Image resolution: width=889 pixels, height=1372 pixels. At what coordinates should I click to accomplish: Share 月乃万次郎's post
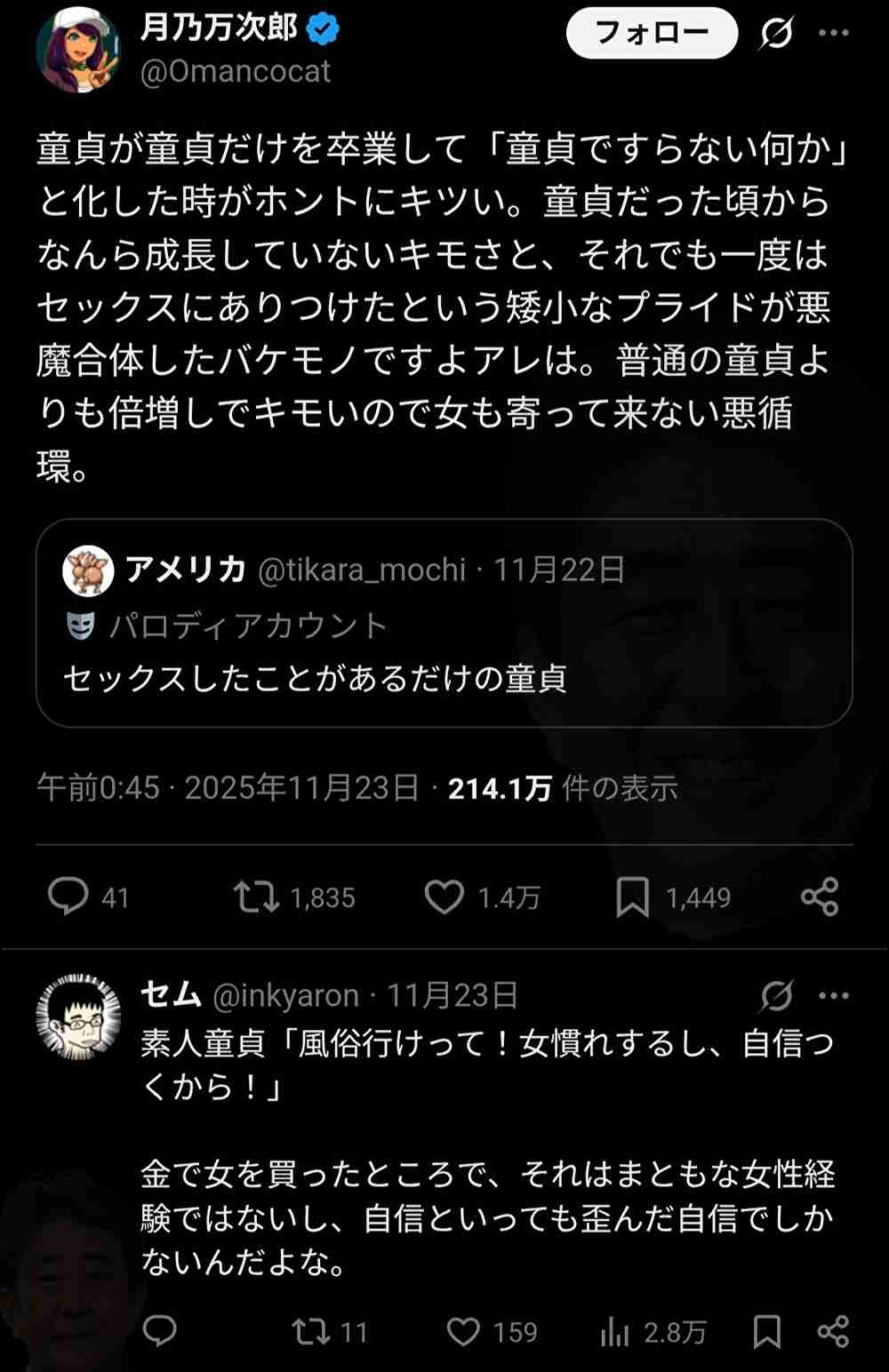[819, 897]
